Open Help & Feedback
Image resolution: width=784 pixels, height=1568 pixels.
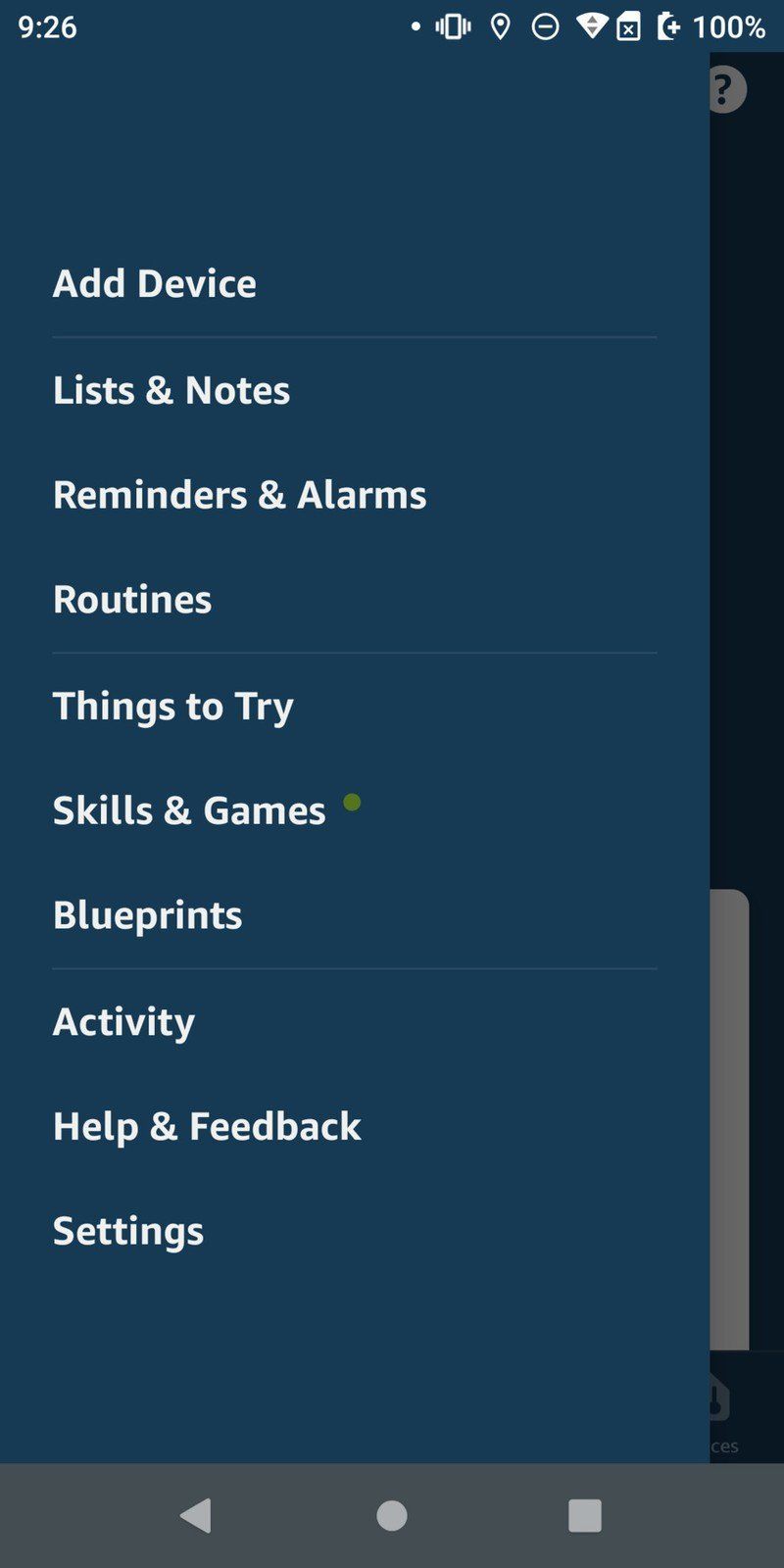207,1126
